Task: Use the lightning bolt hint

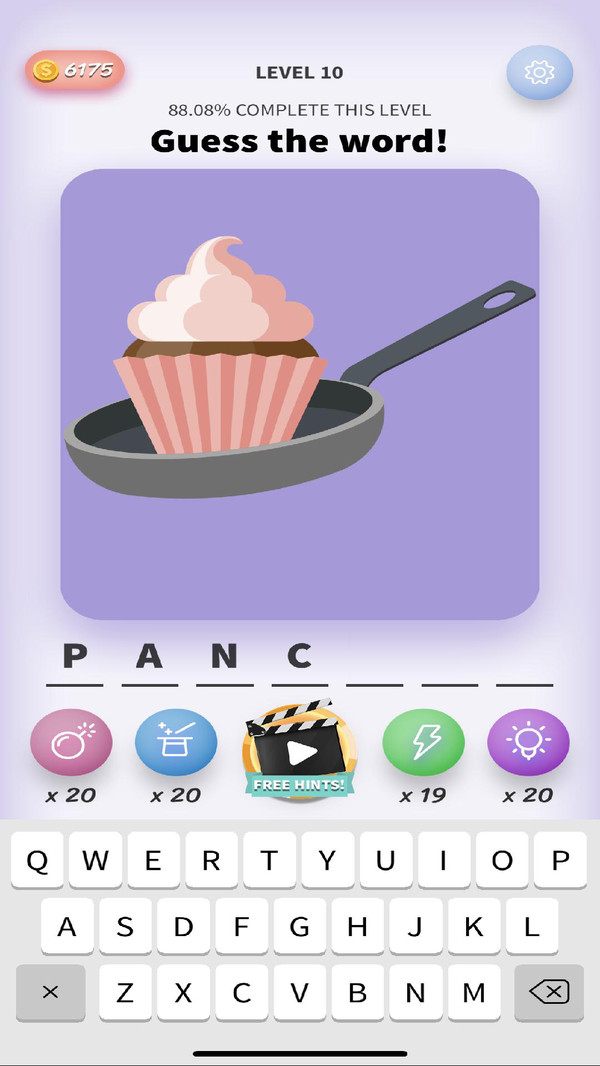Action: (x=423, y=743)
